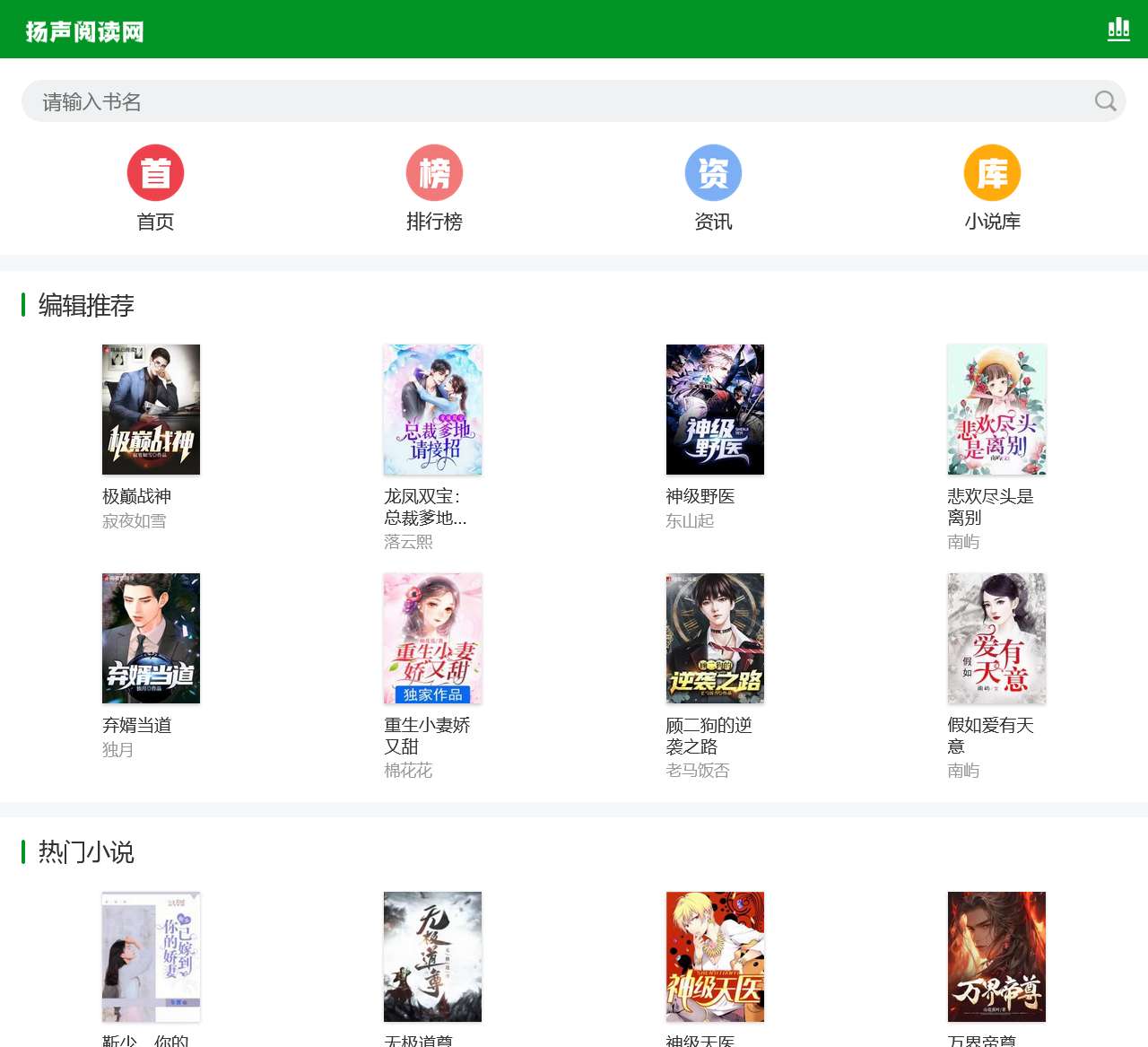View 顾二狗的逆袭之路 novel
The image size is (1148, 1047).
click(715, 639)
